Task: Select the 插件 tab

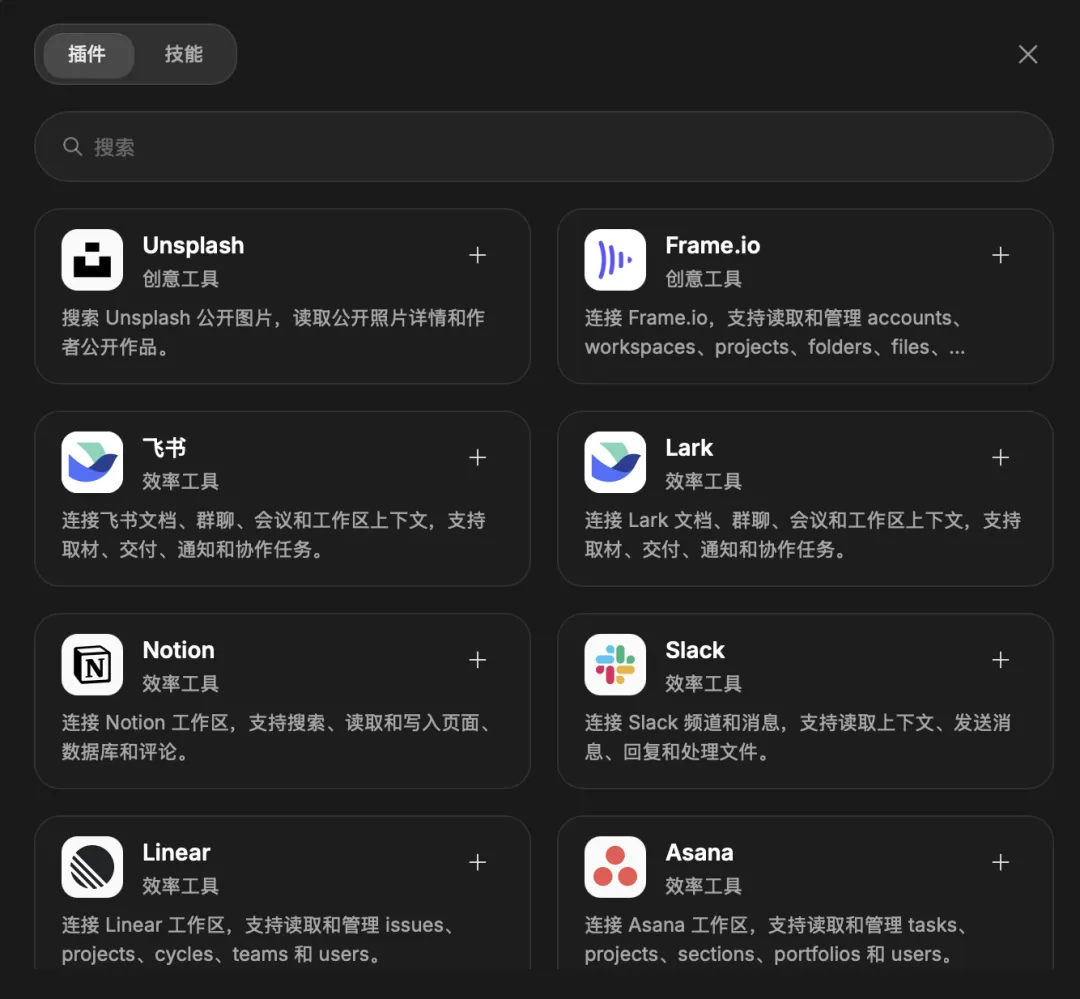Action: click(87, 54)
